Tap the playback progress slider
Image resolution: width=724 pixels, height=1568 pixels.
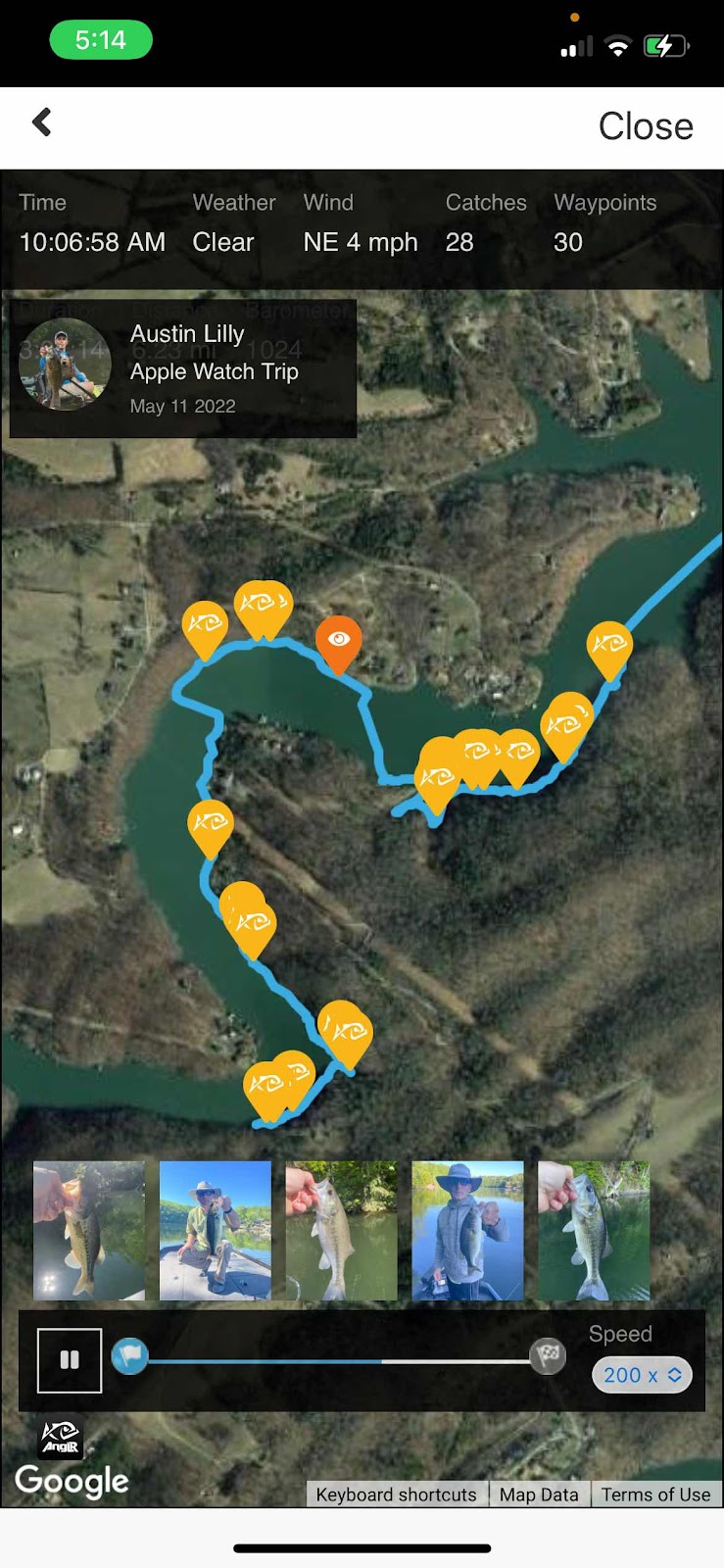[x=338, y=1360]
